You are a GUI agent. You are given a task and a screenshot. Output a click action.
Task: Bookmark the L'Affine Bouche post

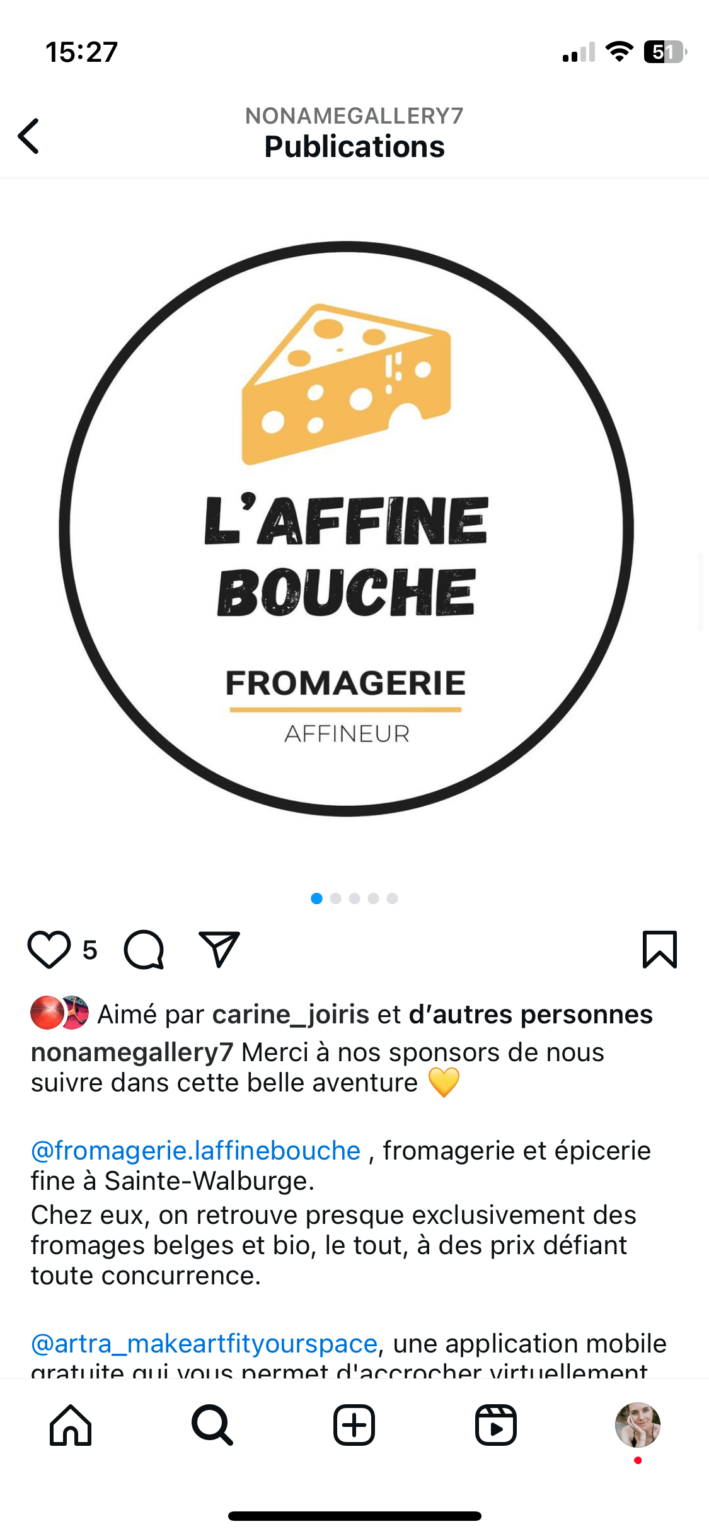tap(659, 950)
